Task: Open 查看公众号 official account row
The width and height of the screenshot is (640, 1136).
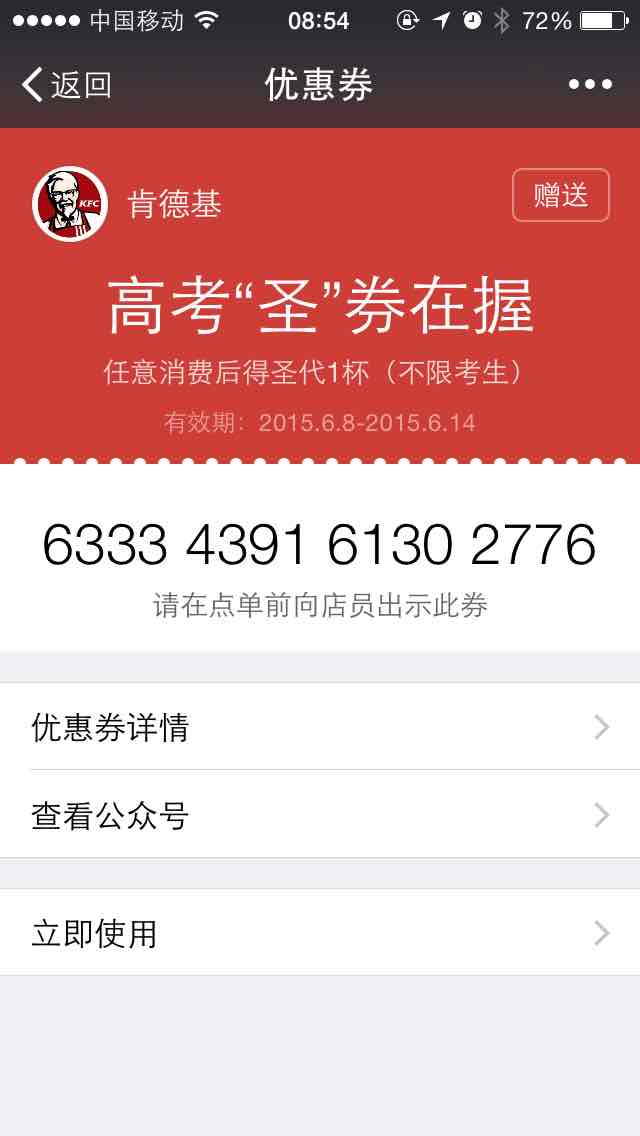Action: tap(320, 814)
